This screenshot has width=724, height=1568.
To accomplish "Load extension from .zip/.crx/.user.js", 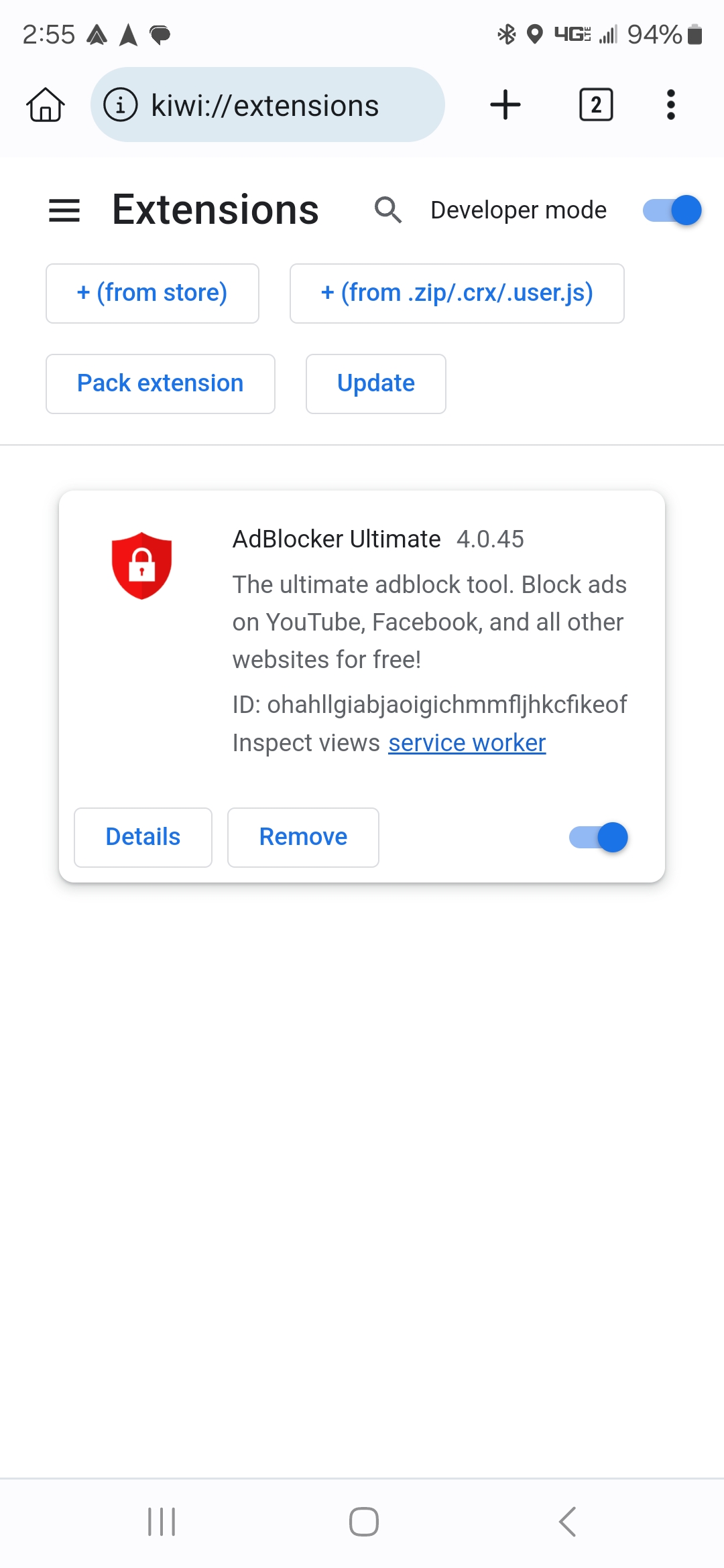I will 457,293.
